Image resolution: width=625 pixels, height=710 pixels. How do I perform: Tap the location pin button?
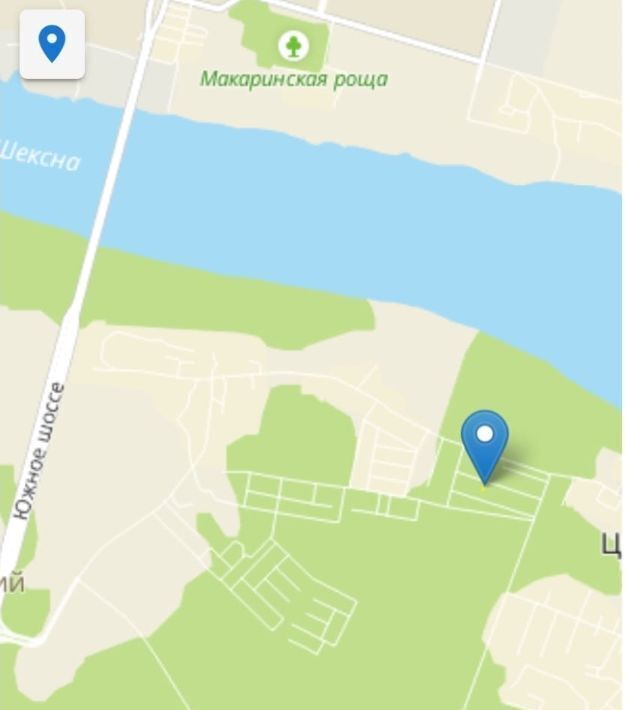pos(52,44)
